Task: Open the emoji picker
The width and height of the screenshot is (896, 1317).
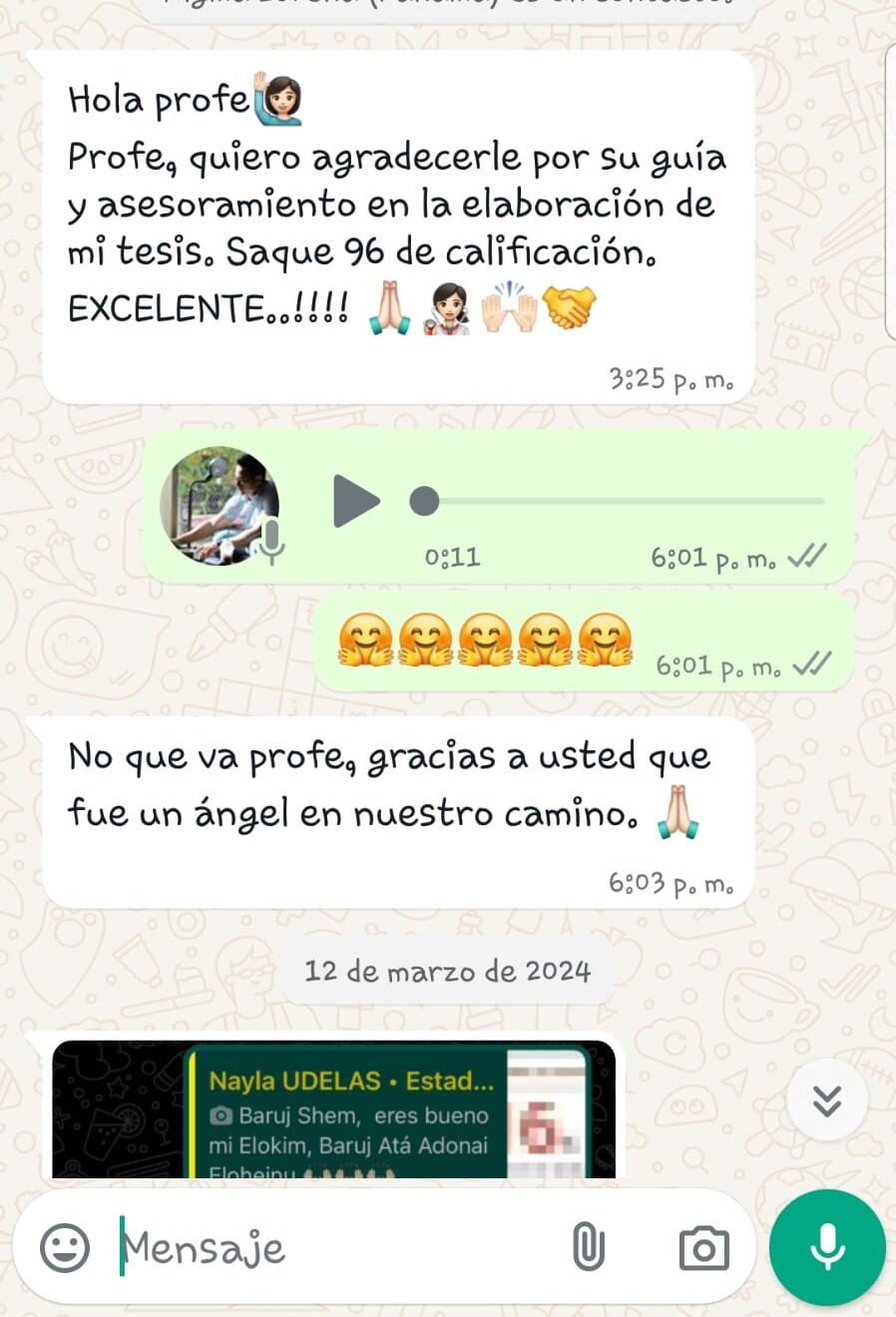Action: (65, 1247)
